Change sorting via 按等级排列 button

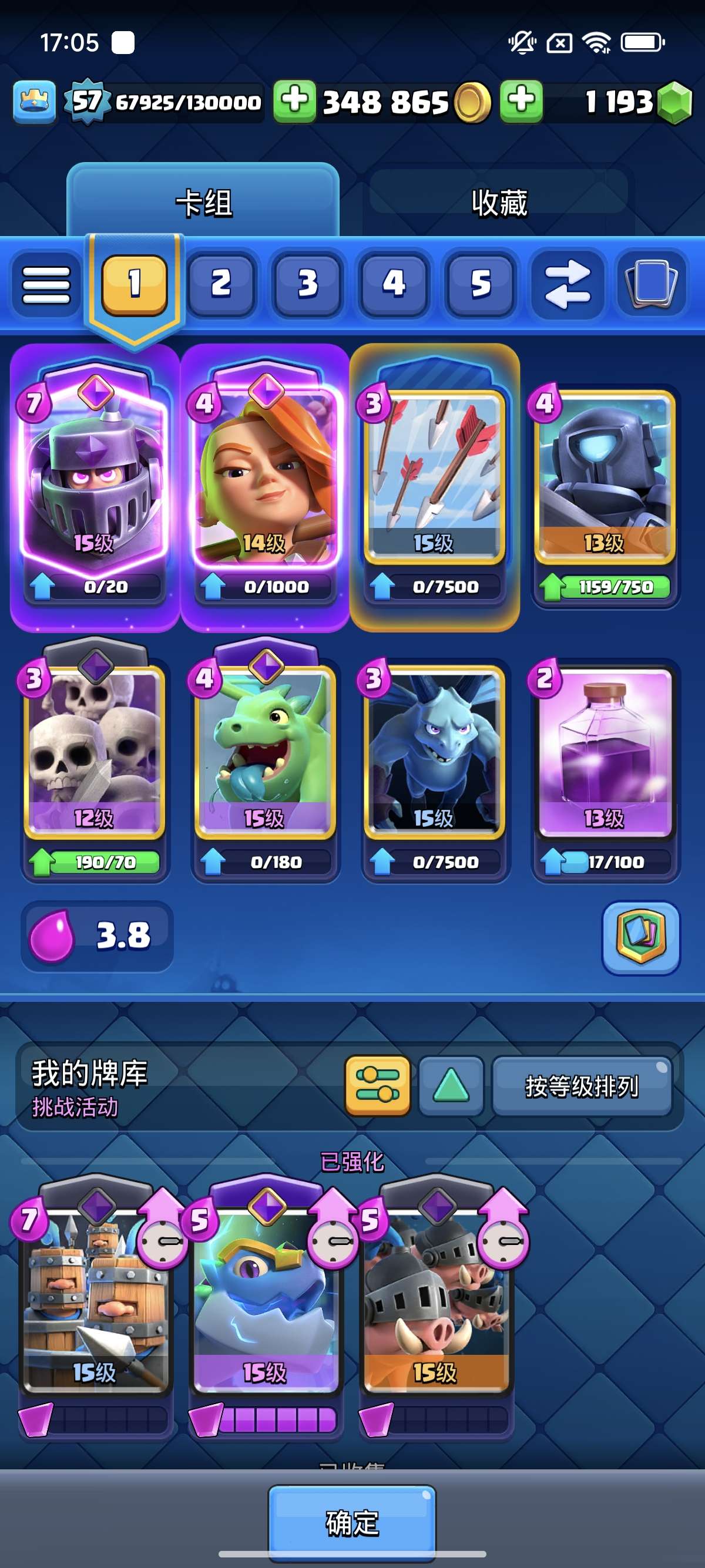pyautogui.click(x=582, y=1086)
